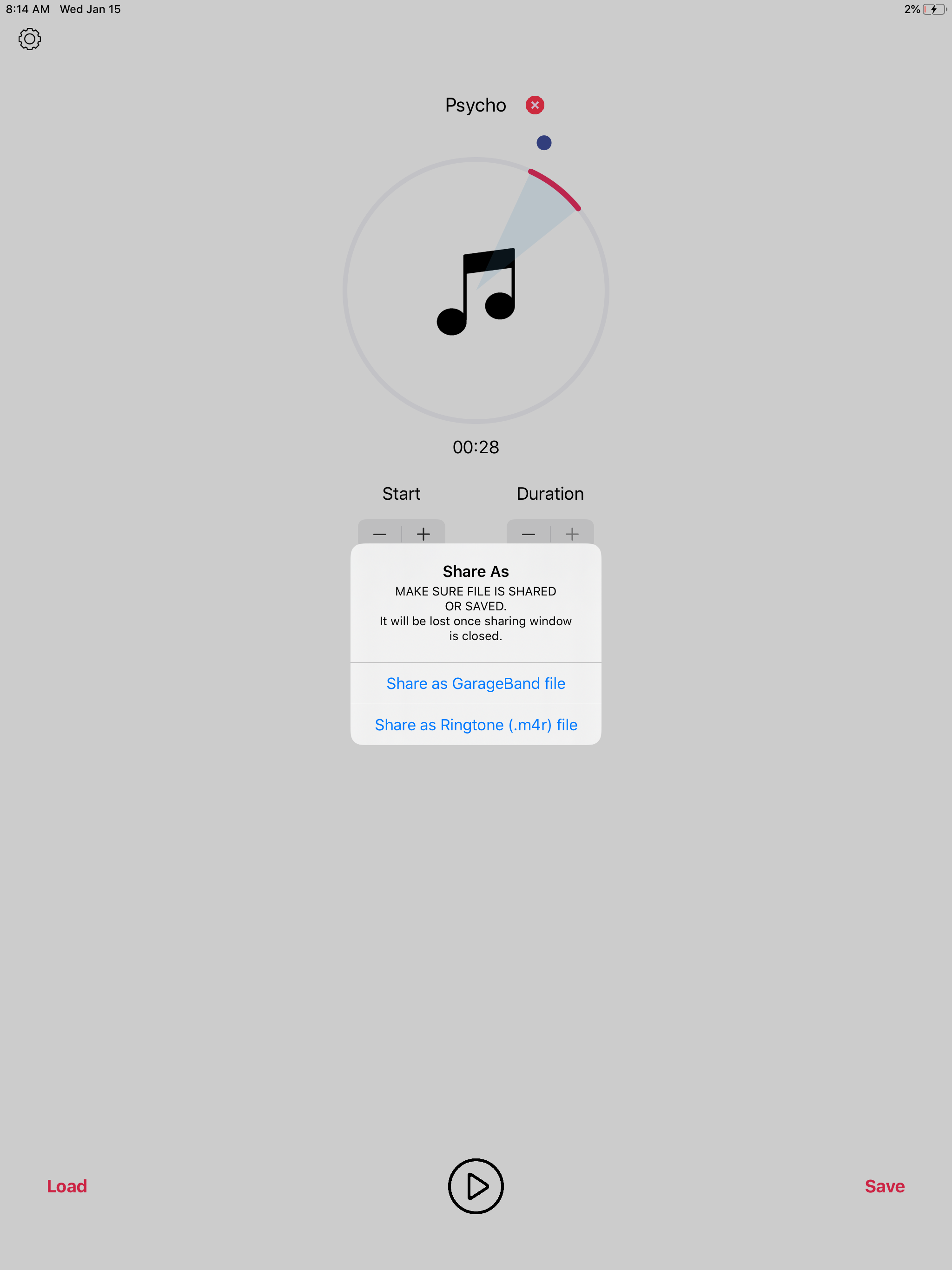
Task: Select the Psycho song title
Action: 475,105
